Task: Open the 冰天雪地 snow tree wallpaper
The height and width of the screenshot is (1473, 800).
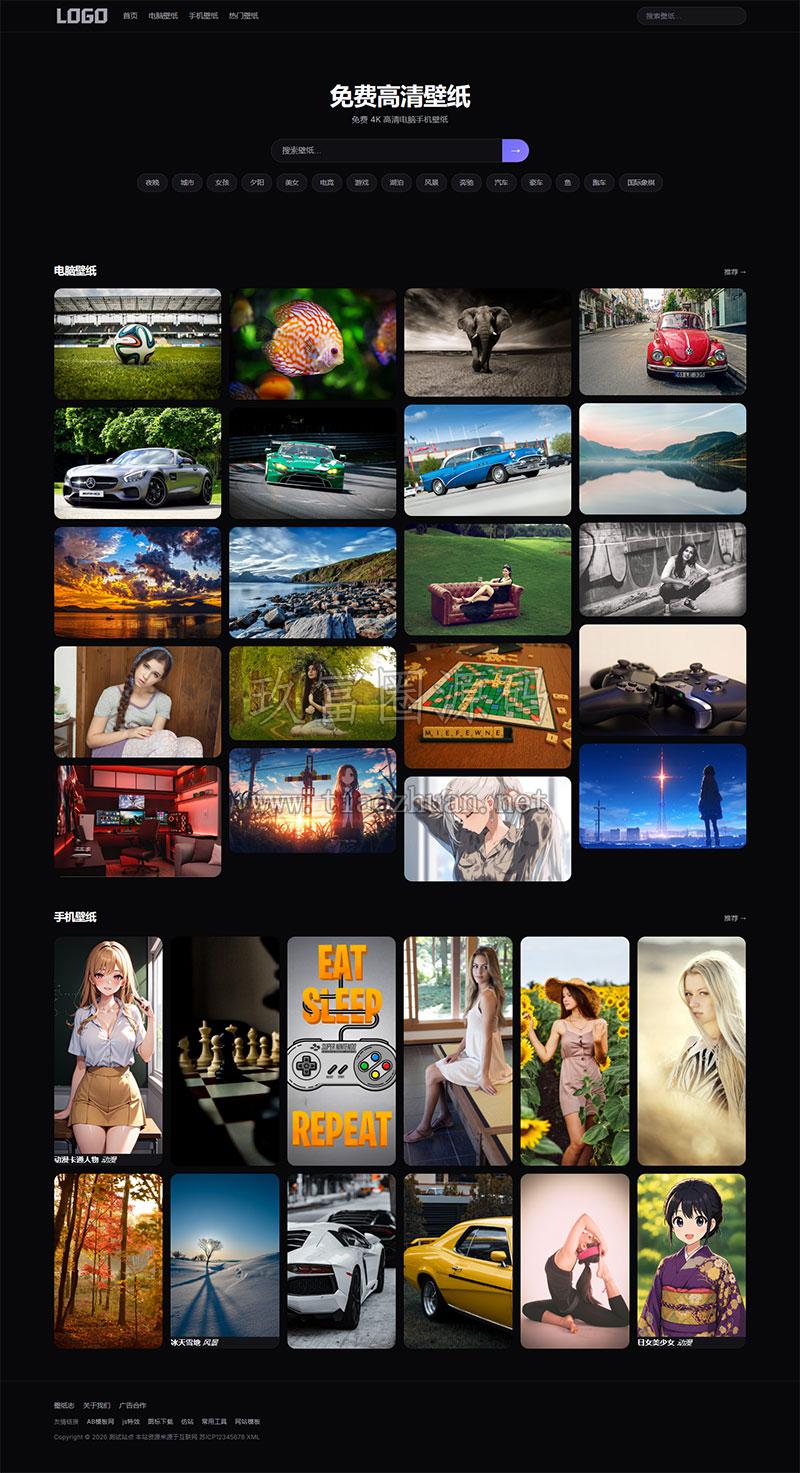Action: (x=224, y=1261)
